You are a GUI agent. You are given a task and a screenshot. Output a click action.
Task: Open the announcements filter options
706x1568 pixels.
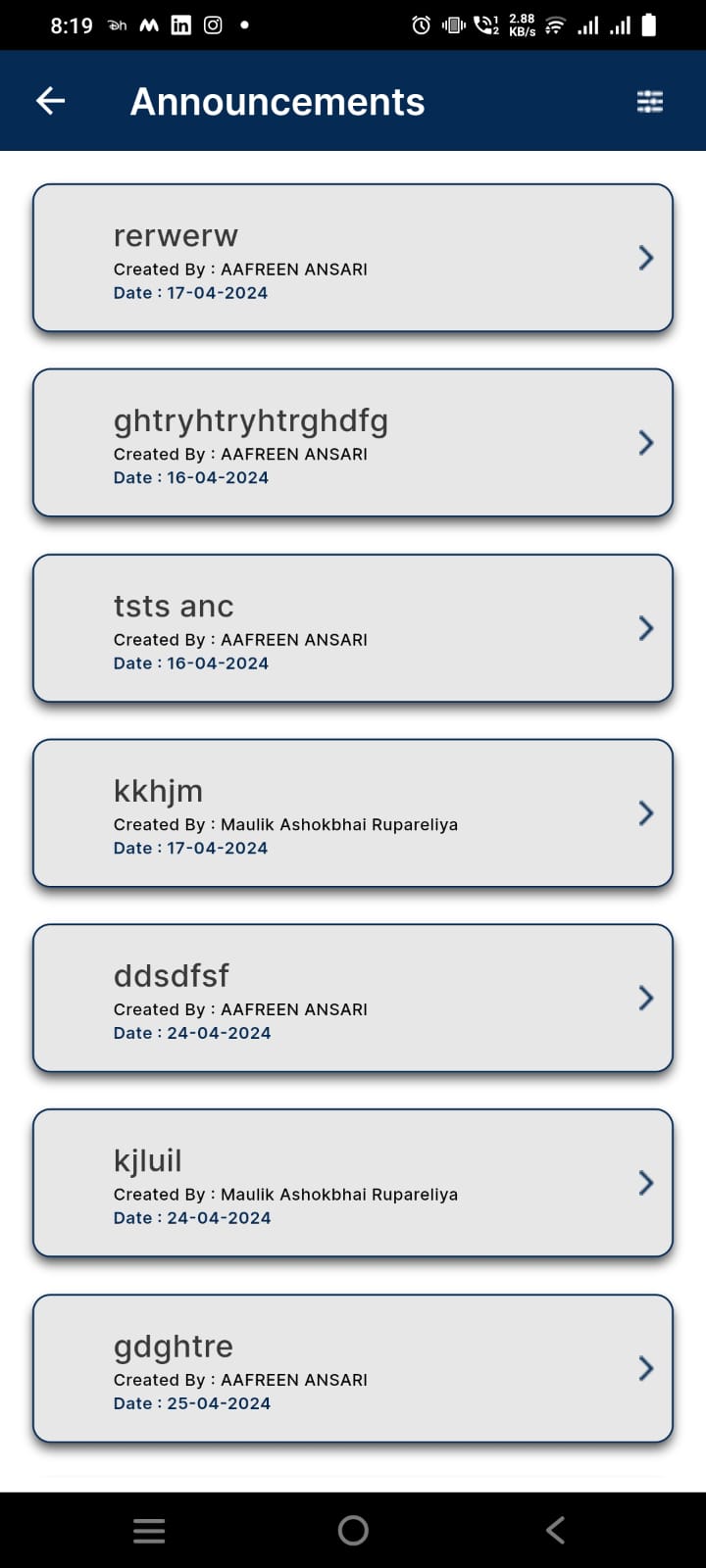click(x=649, y=101)
